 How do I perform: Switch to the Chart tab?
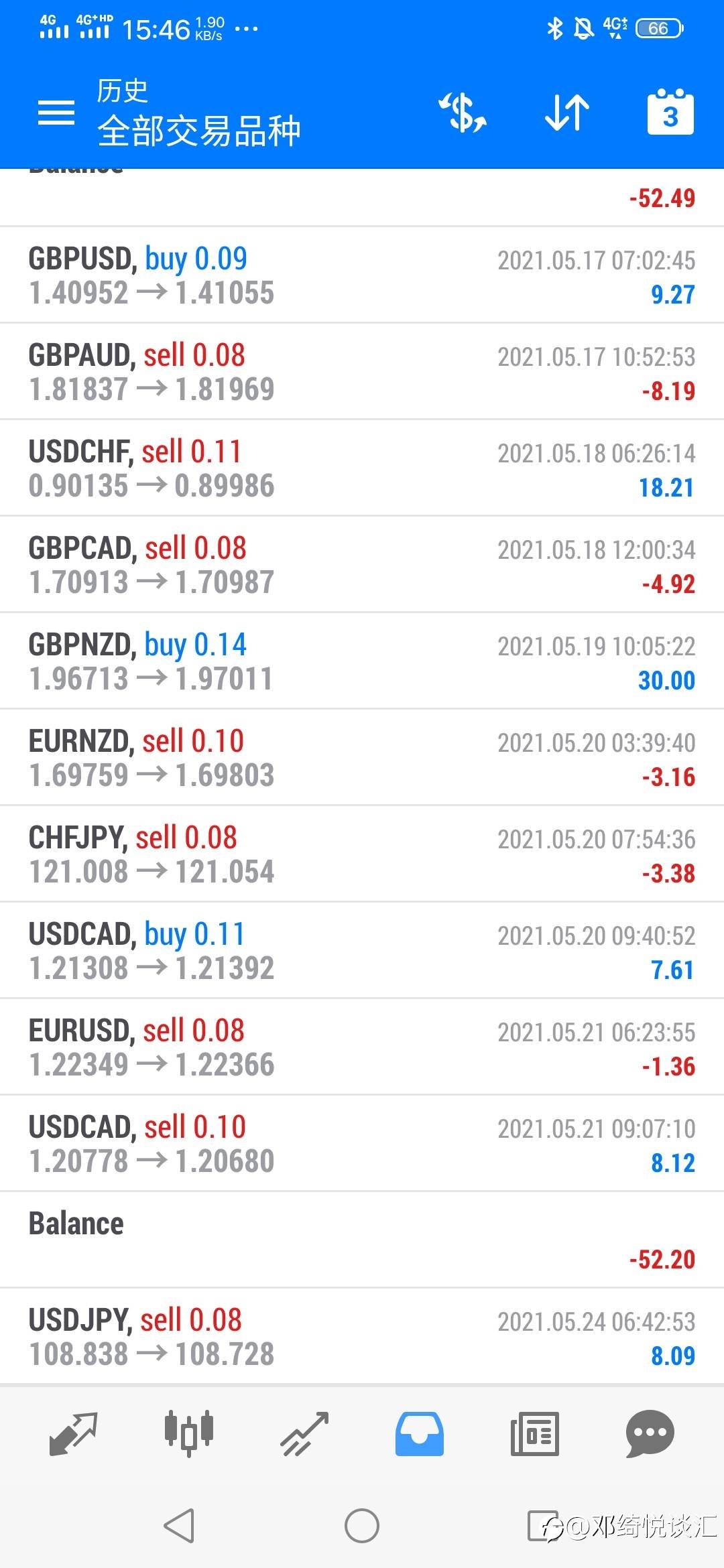pyautogui.click(x=189, y=1434)
